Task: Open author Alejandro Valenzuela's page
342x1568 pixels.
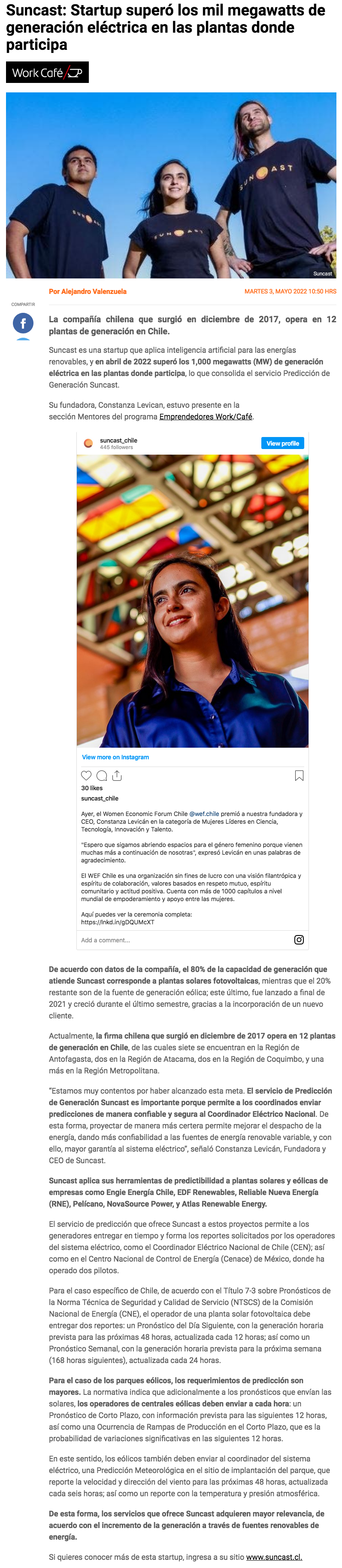Action: click(88, 292)
